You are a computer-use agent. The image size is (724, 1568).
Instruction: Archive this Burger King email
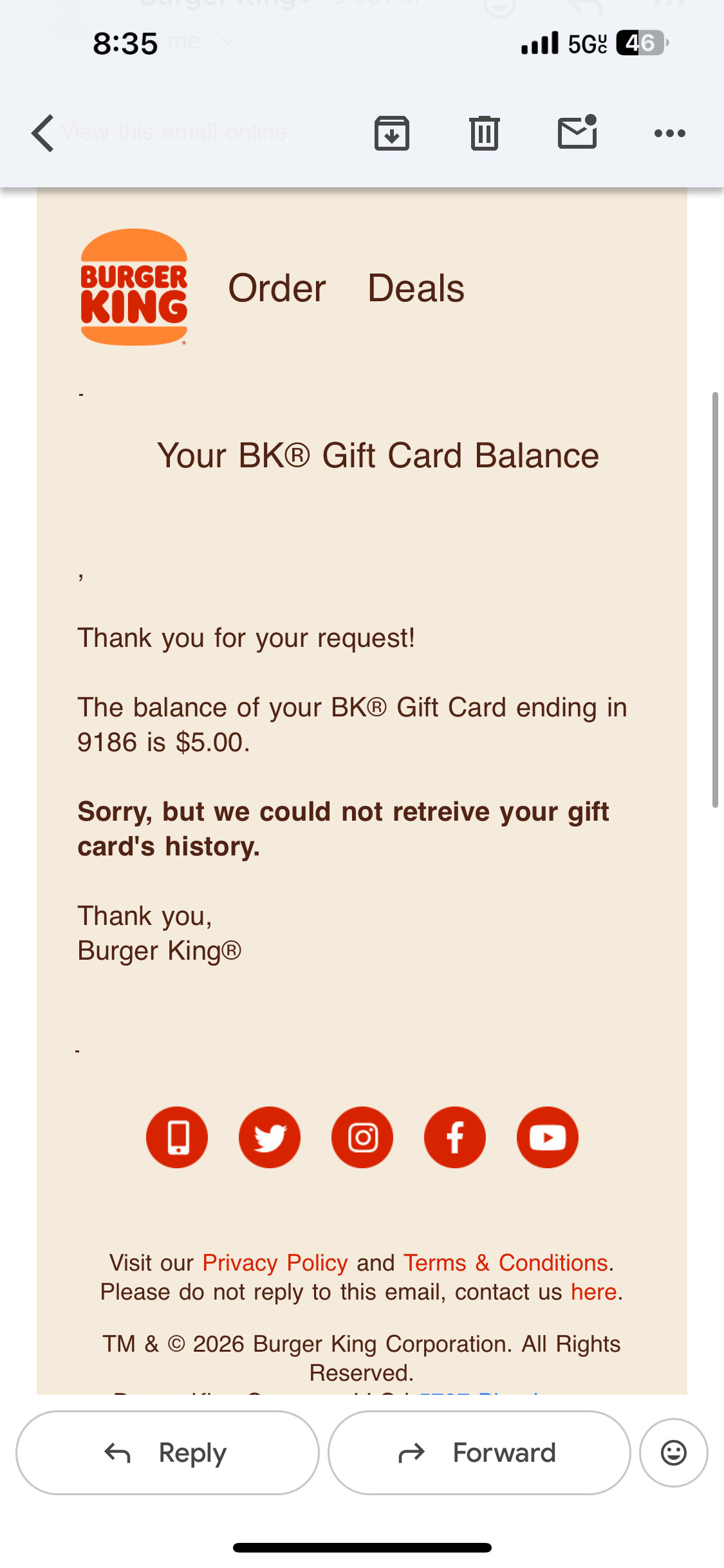tap(392, 133)
